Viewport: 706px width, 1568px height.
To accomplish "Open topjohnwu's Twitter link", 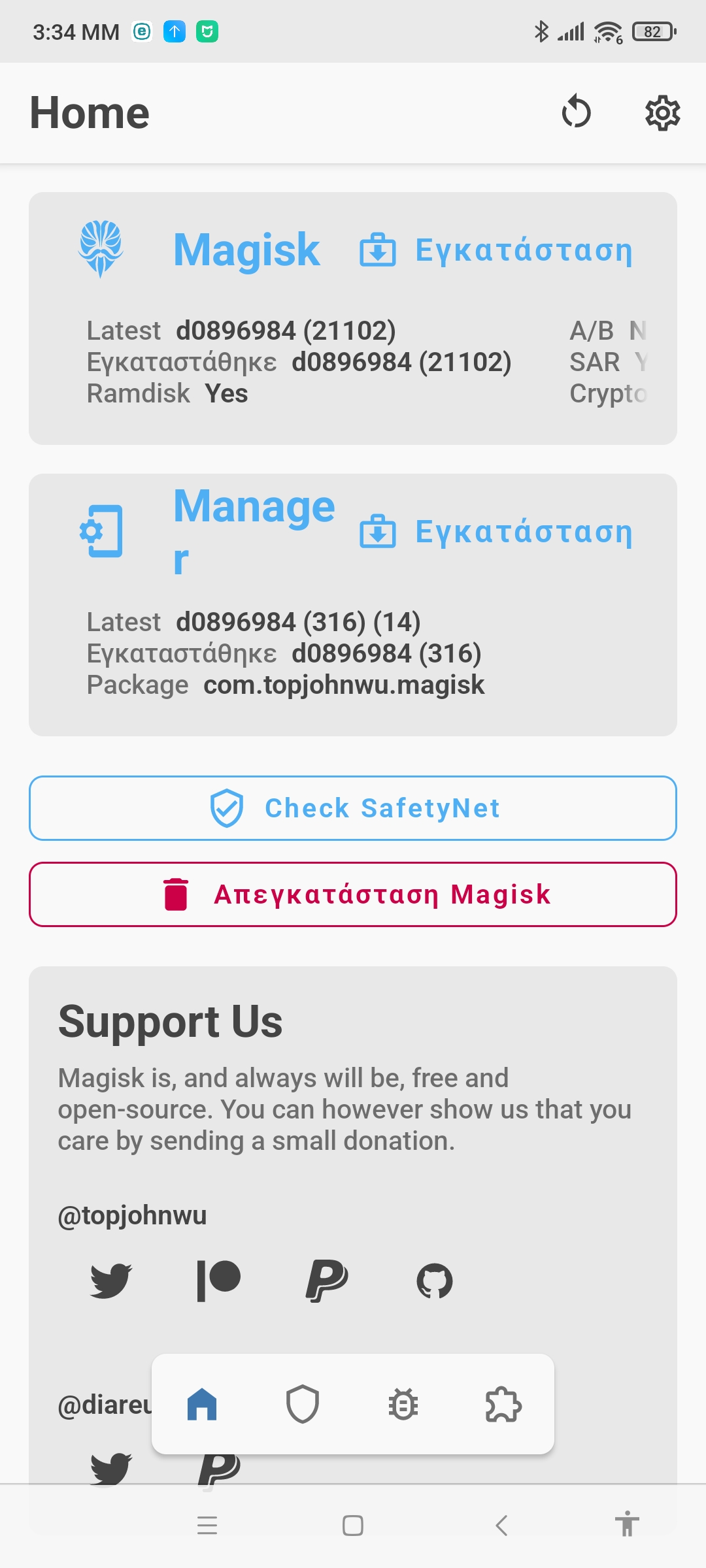I will [x=111, y=1280].
